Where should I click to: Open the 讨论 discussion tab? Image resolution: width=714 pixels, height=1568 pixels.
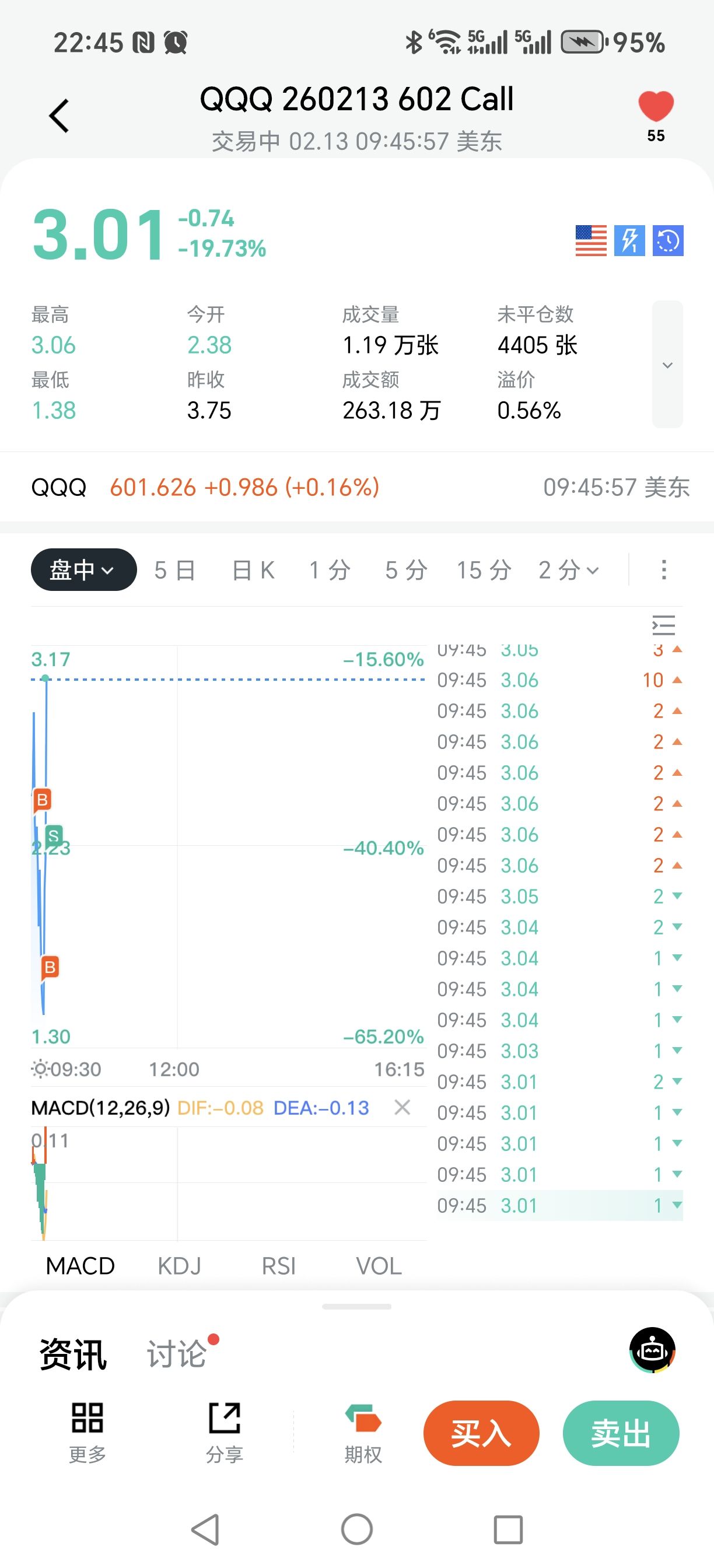click(177, 1355)
